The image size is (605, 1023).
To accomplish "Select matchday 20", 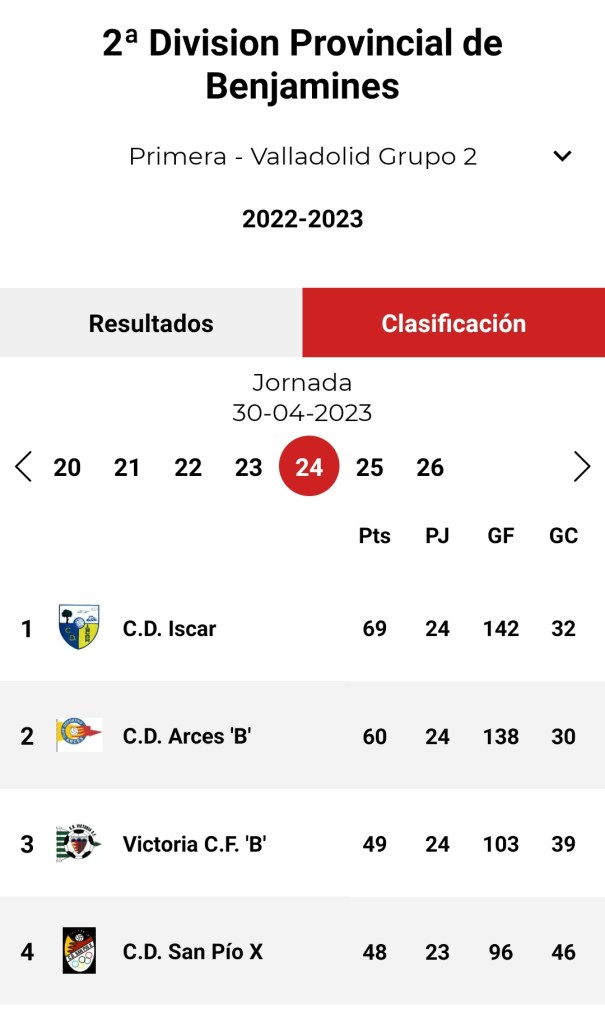I will click(67, 467).
